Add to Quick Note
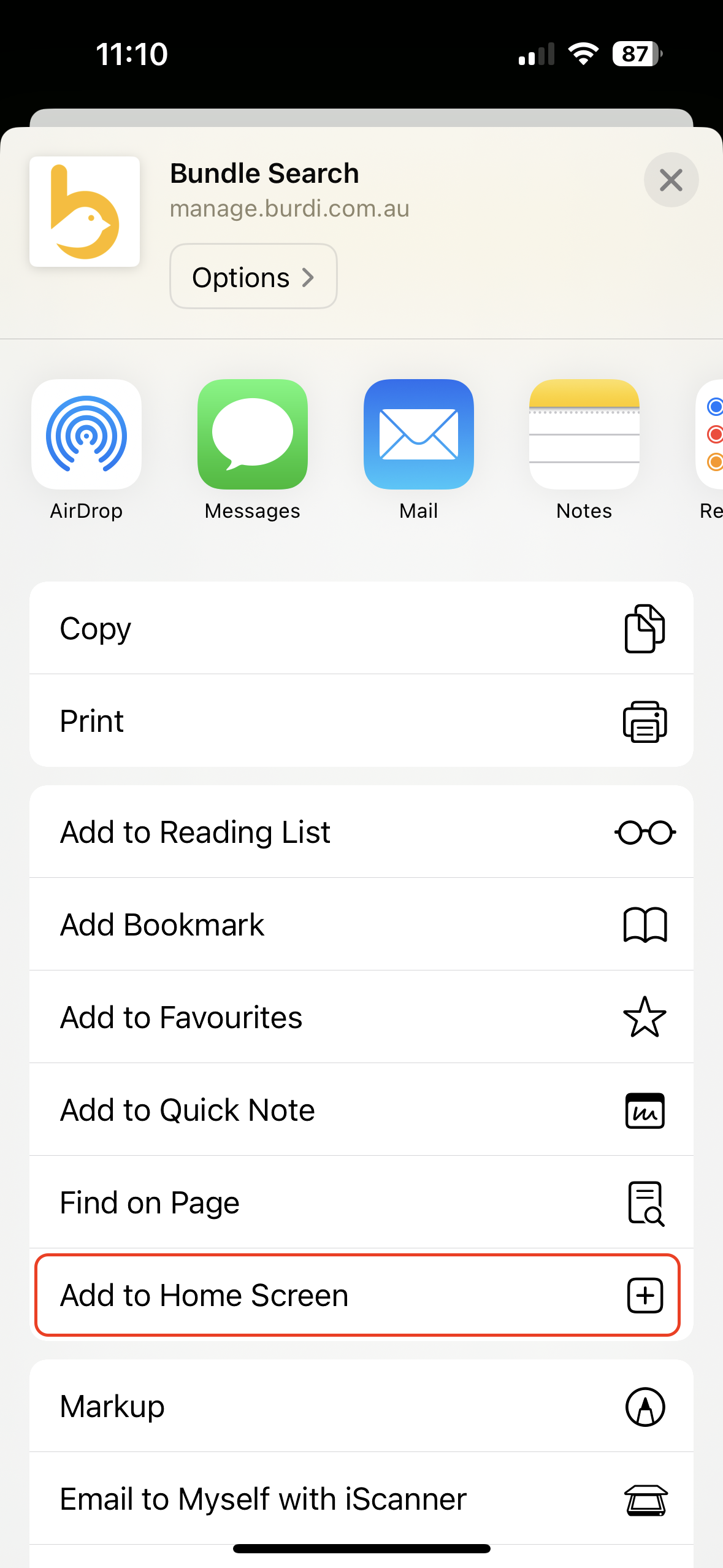723x1568 pixels. click(x=361, y=1110)
